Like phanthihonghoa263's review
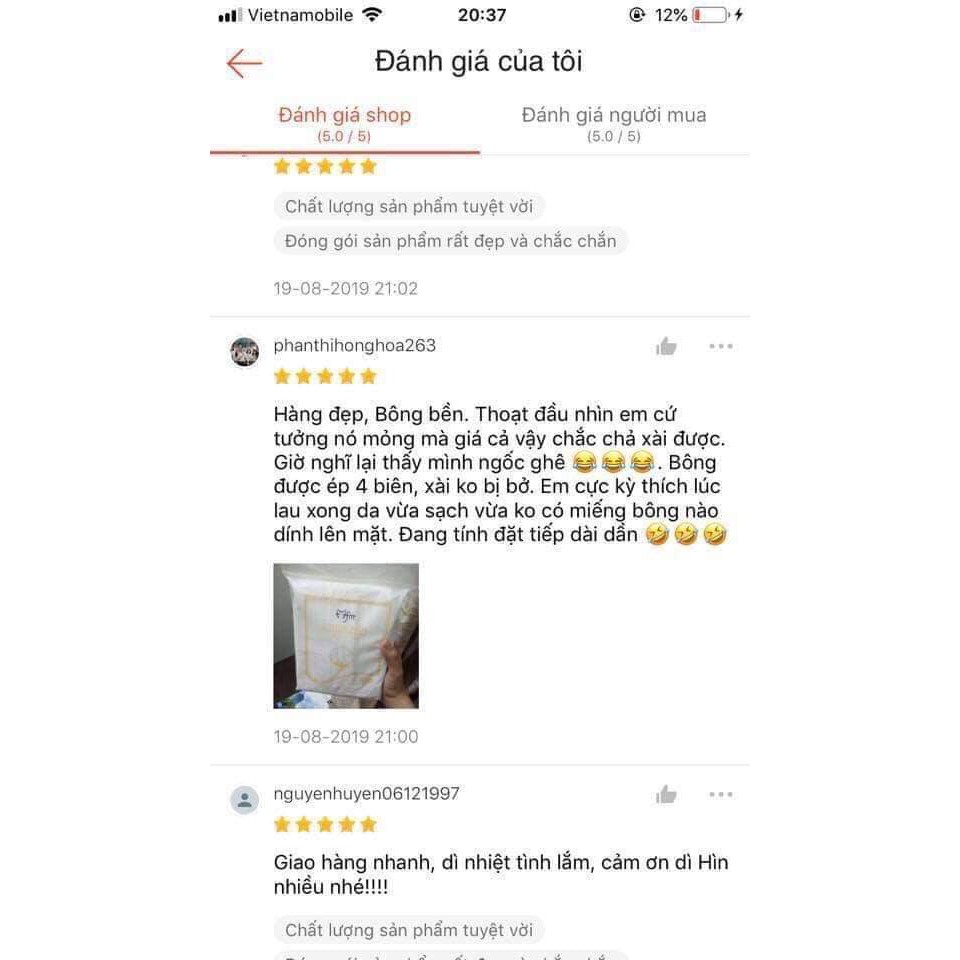960x960 pixels. coord(666,347)
